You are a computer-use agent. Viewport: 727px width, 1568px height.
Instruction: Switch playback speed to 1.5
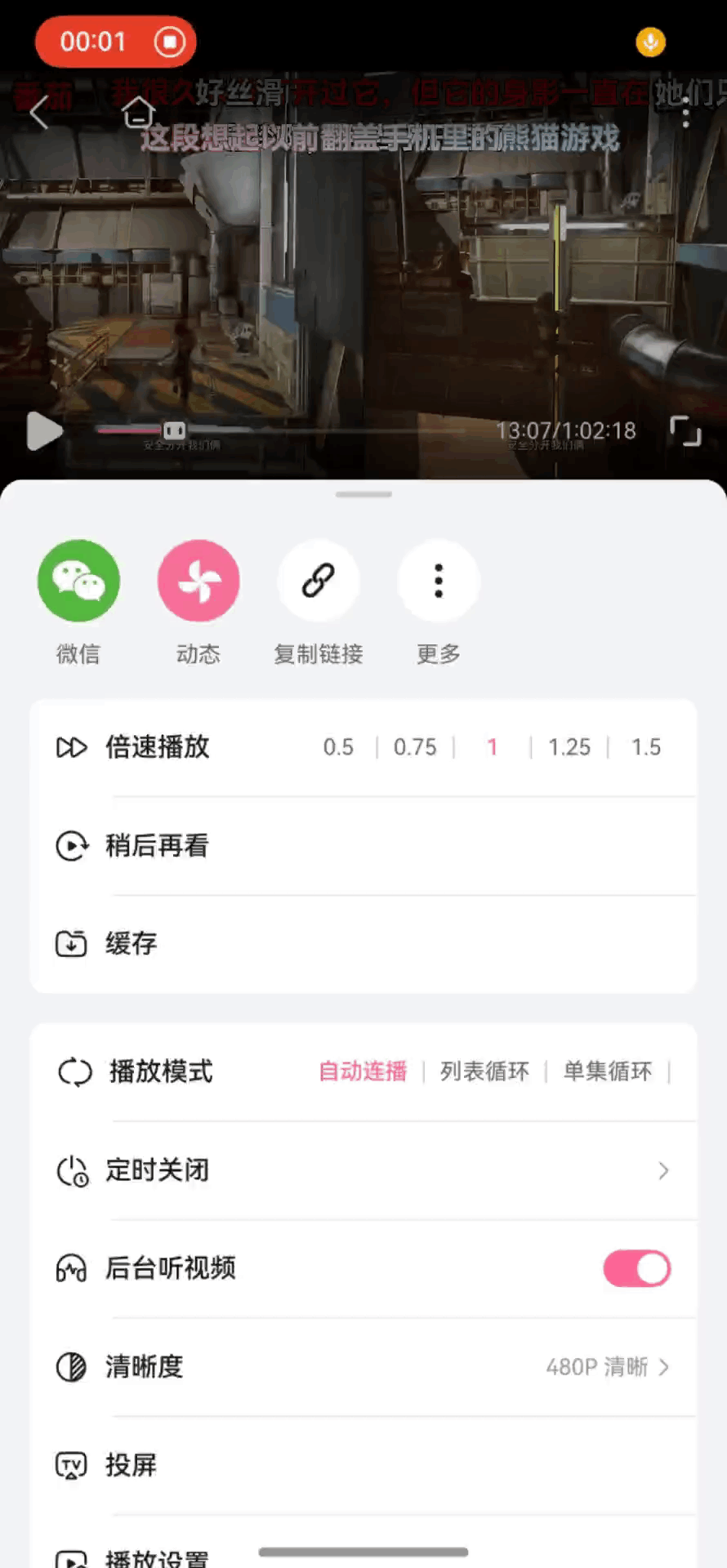point(646,747)
